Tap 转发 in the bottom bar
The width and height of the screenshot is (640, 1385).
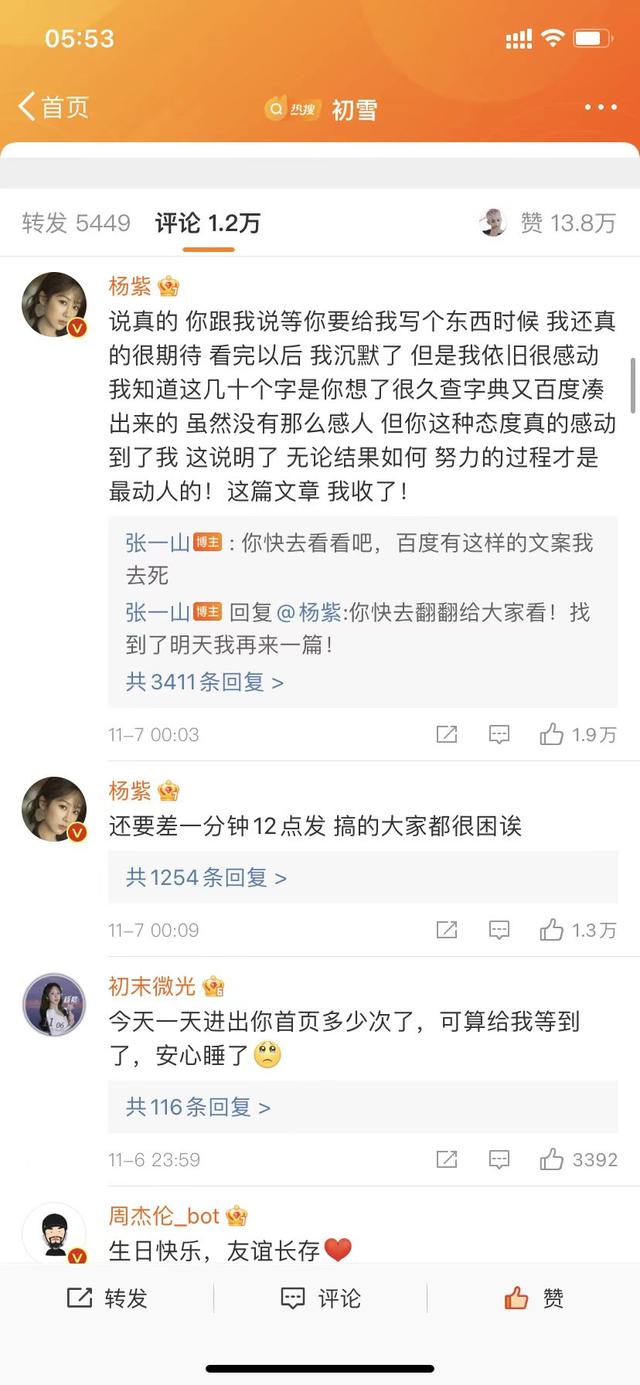107,1298
